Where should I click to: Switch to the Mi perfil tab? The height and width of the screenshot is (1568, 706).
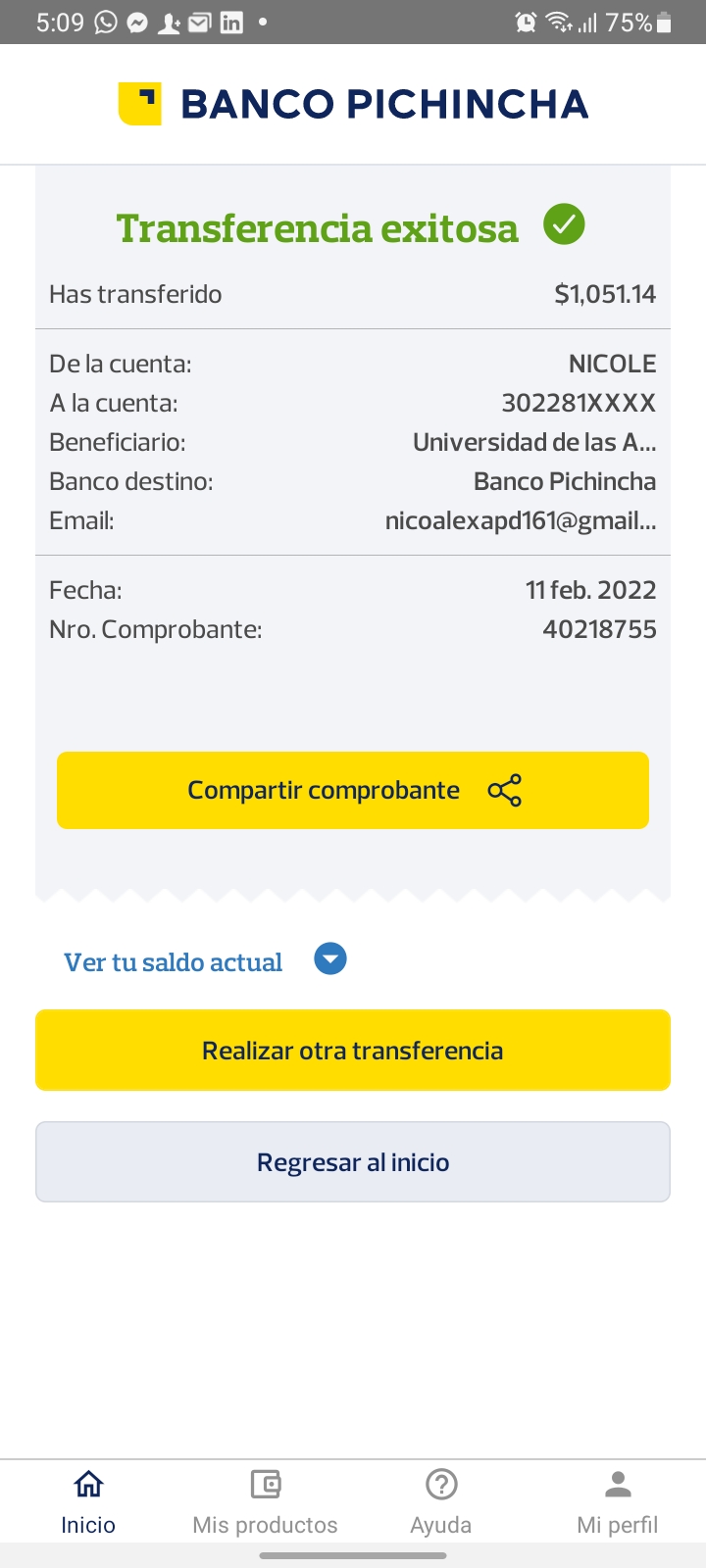618,1501
